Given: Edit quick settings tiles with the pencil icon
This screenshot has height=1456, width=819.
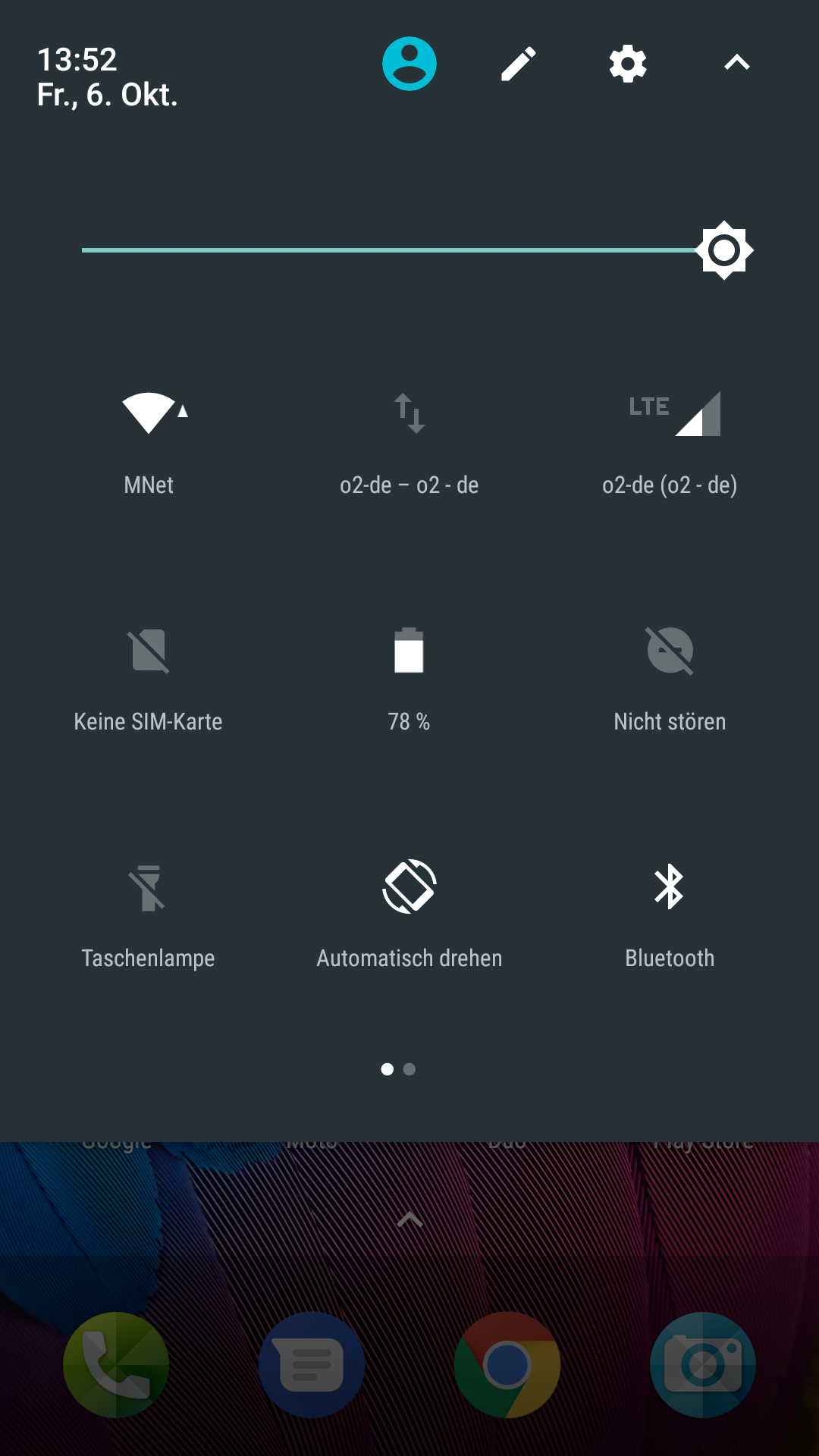Looking at the screenshot, I should [519, 64].
